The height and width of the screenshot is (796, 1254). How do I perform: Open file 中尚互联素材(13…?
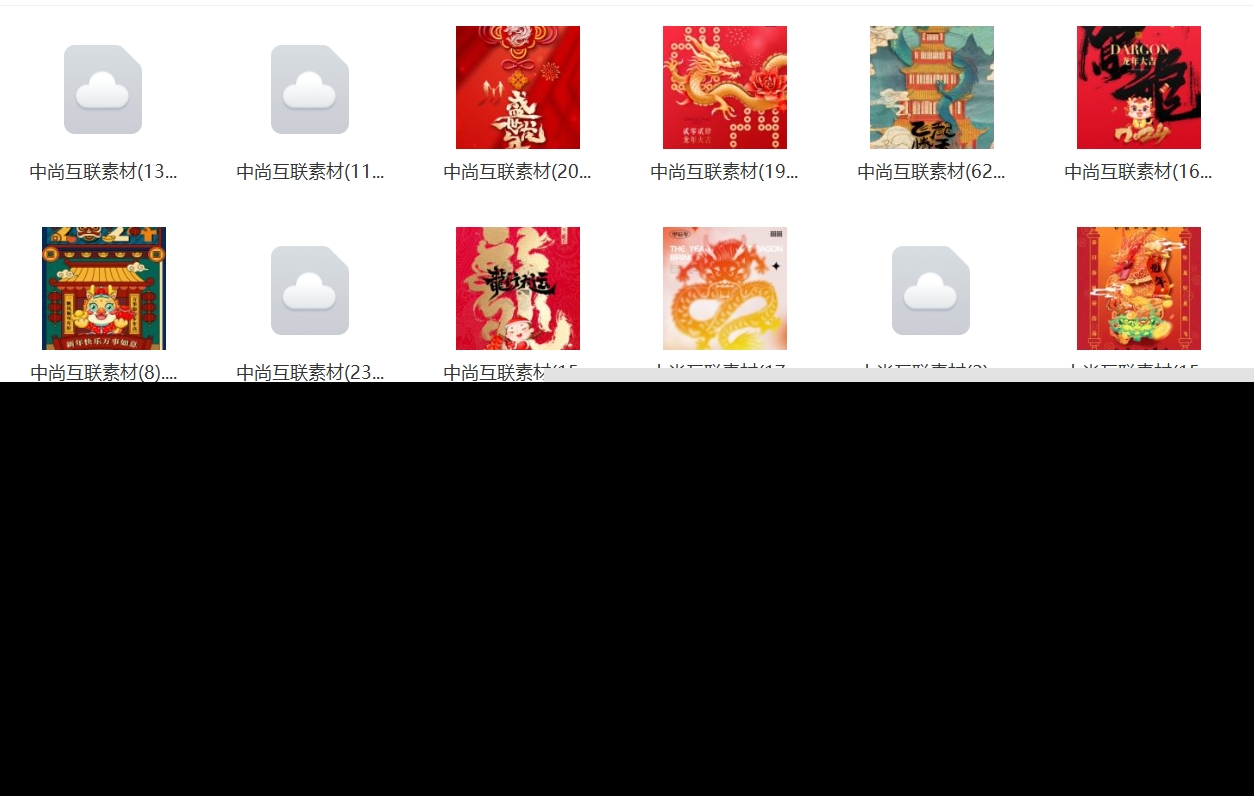point(103,90)
